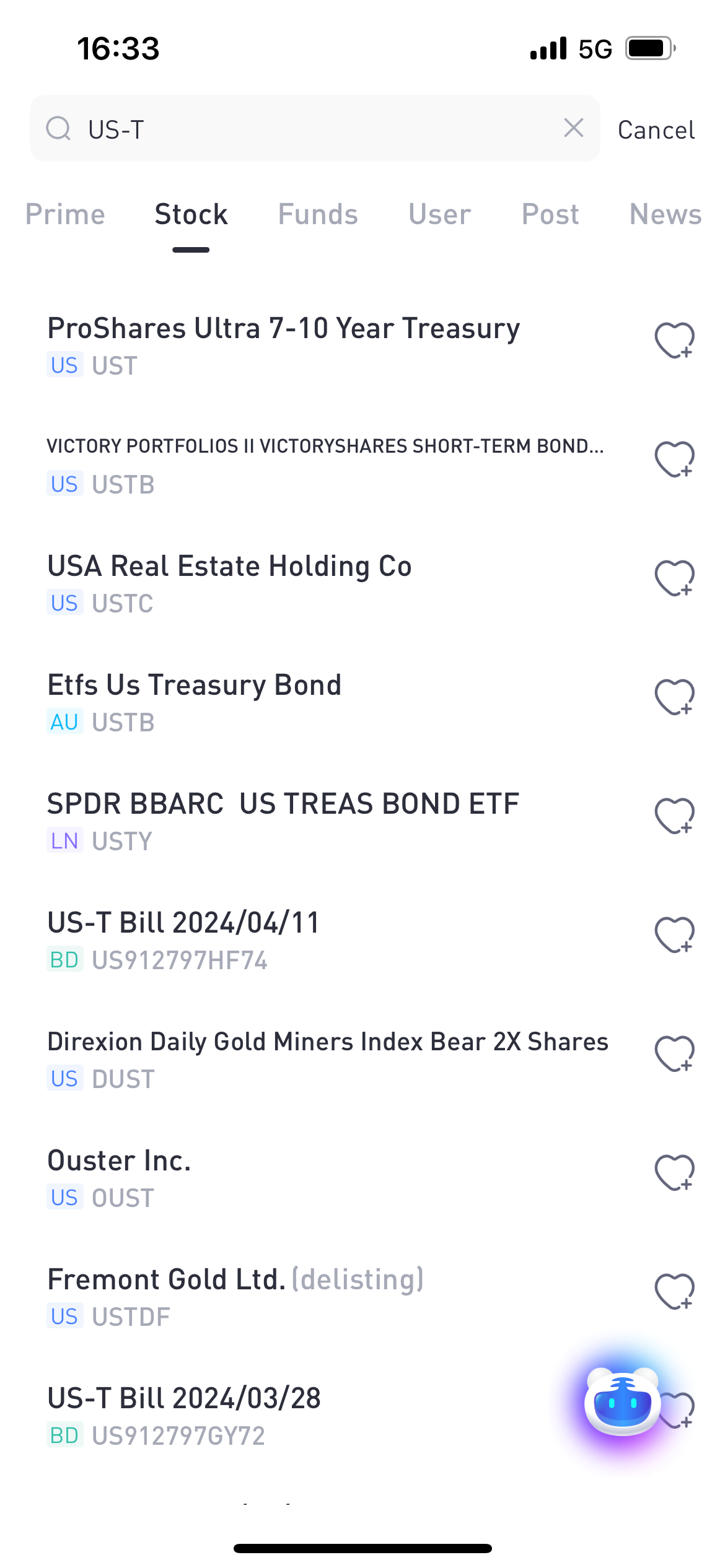Clear the US-T search text
The width and height of the screenshot is (725, 1568).
574,128
